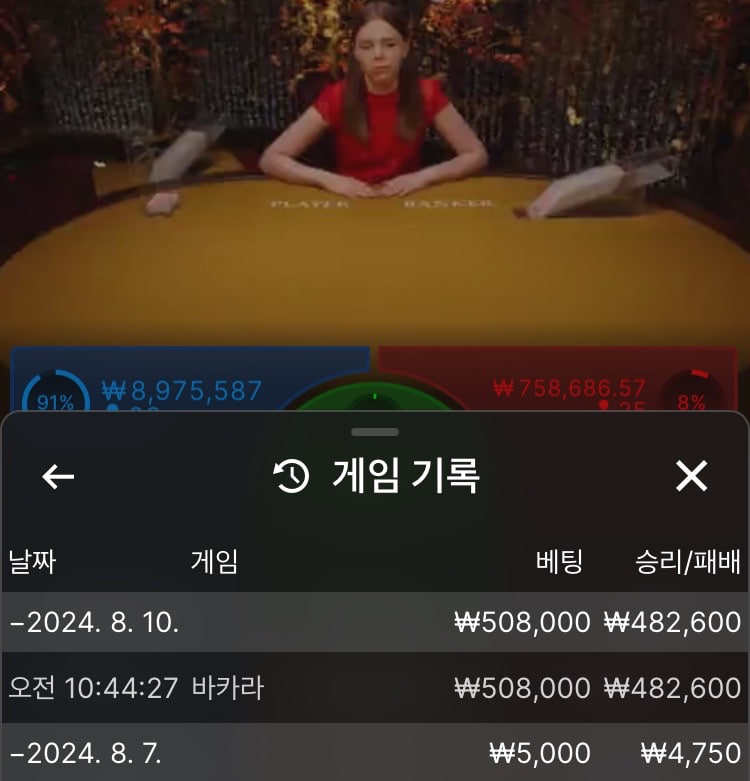This screenshot has height=781, width=750.
Task: Close the 게임 기록 panel
Action: pos(691,477)
